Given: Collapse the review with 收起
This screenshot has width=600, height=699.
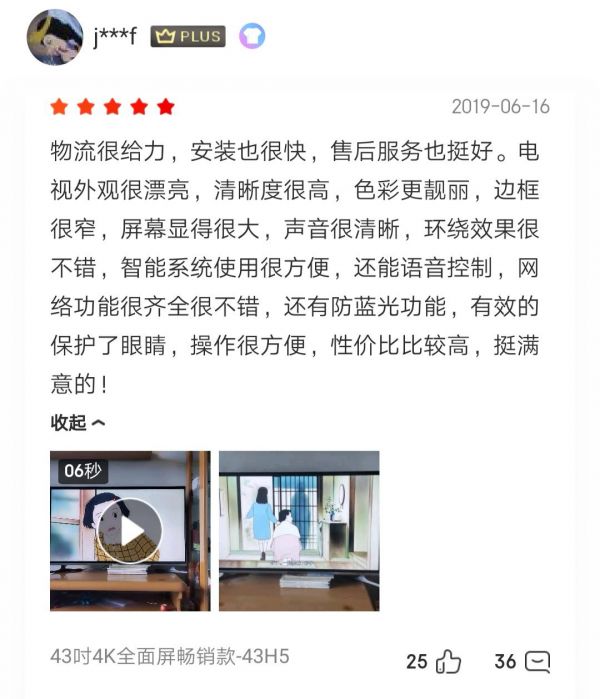Looking at the screenshot, I should click(x=78, y=422).
